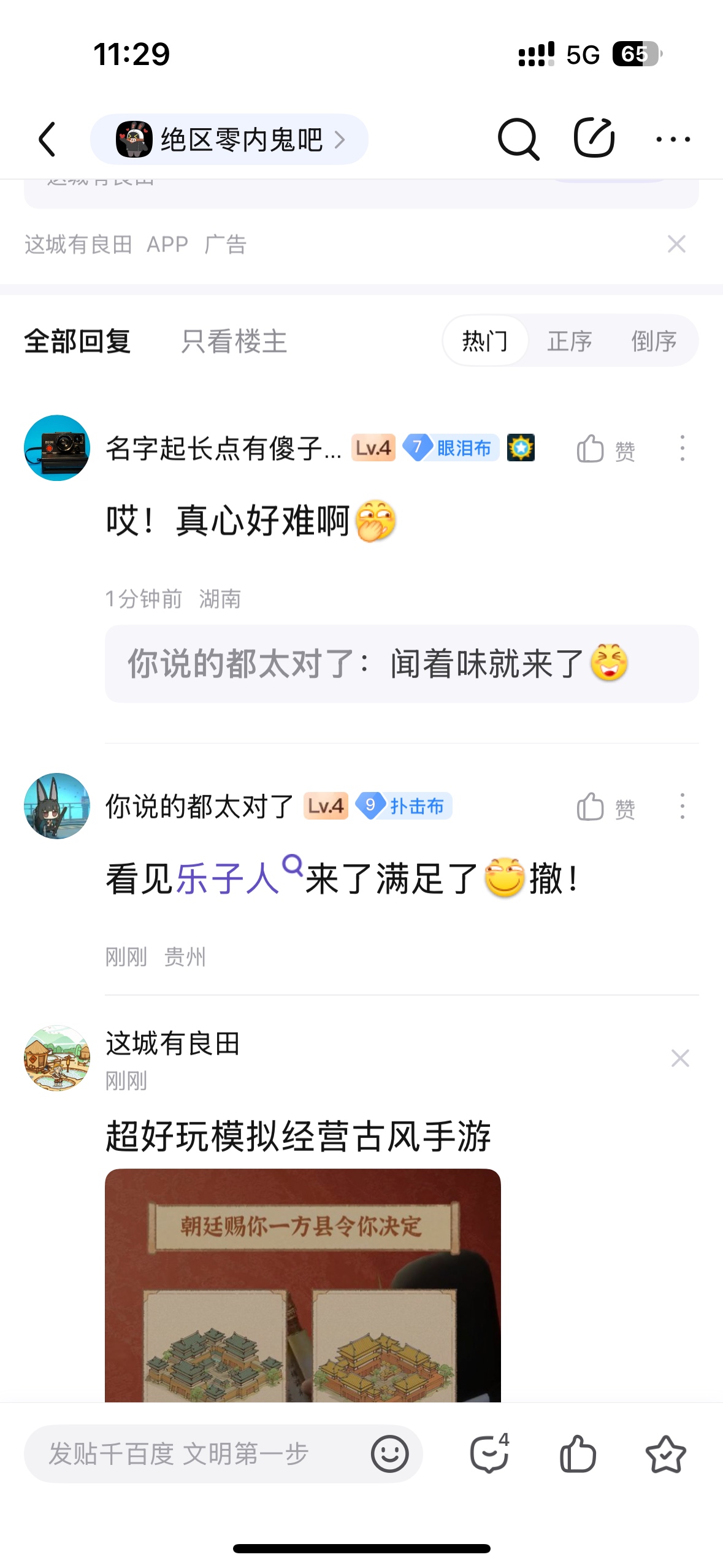Sort replies in 正序 order
The height and width of the screenshot is (1568, 723).
[x=570, y=340]
